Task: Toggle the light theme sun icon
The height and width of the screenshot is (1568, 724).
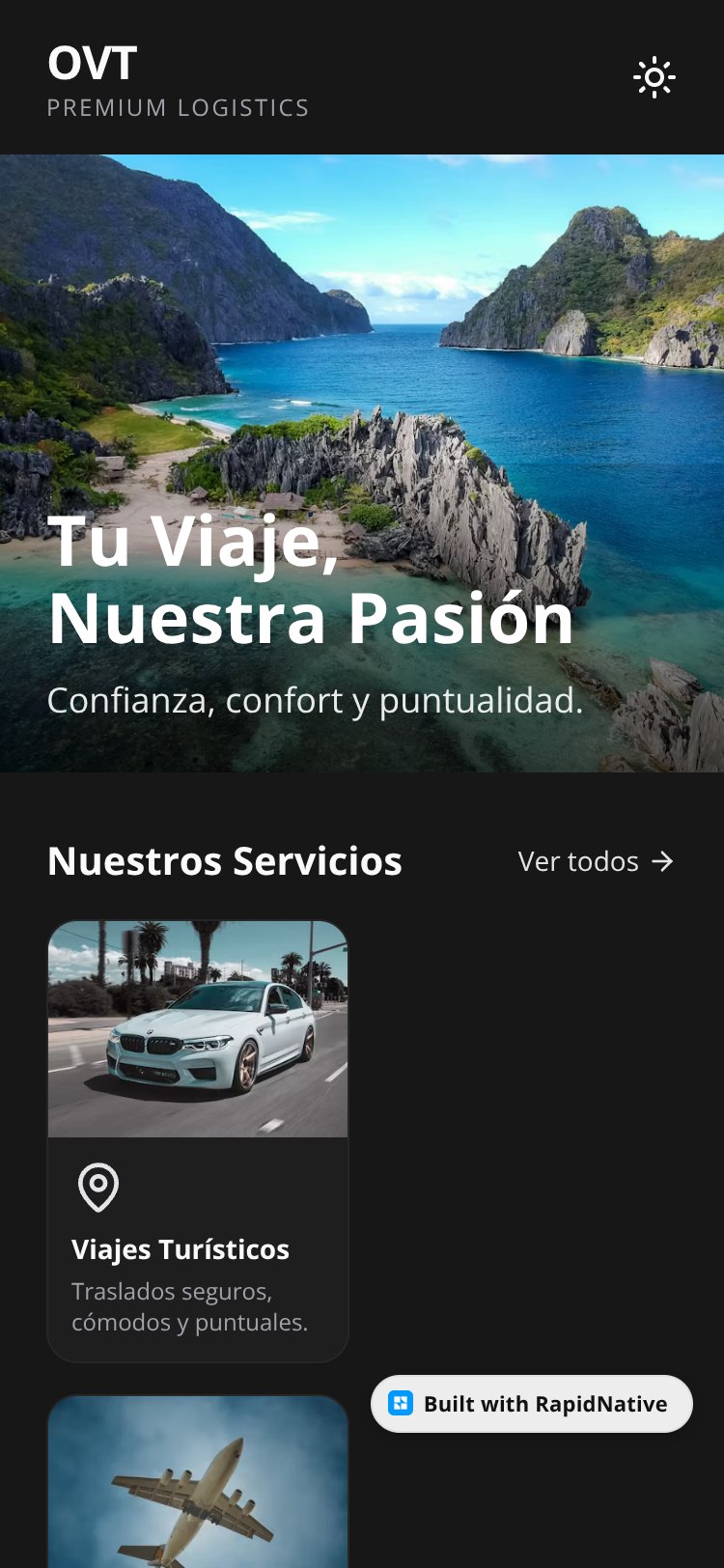Action: point(654,77)
